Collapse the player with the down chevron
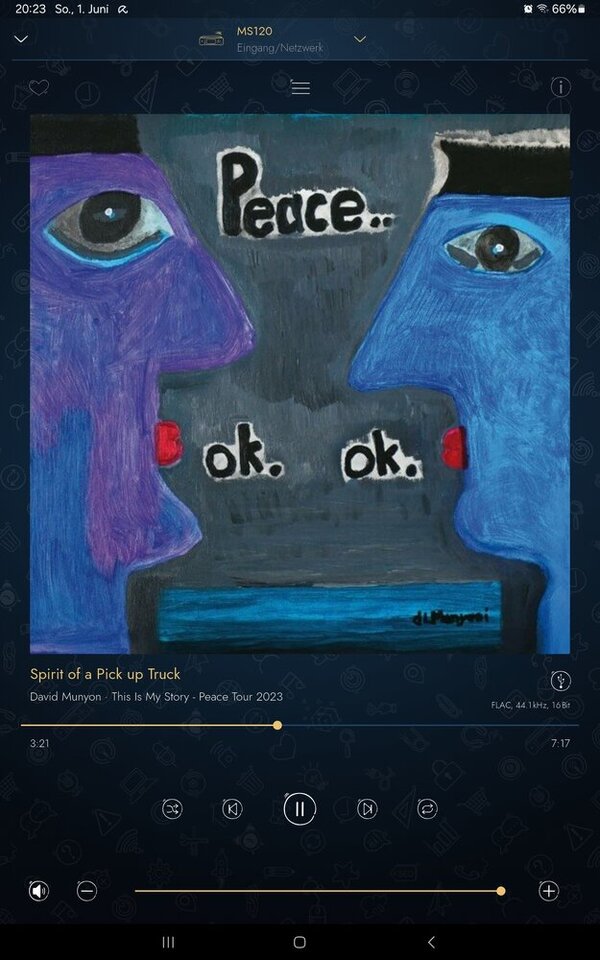 (21, 39)
